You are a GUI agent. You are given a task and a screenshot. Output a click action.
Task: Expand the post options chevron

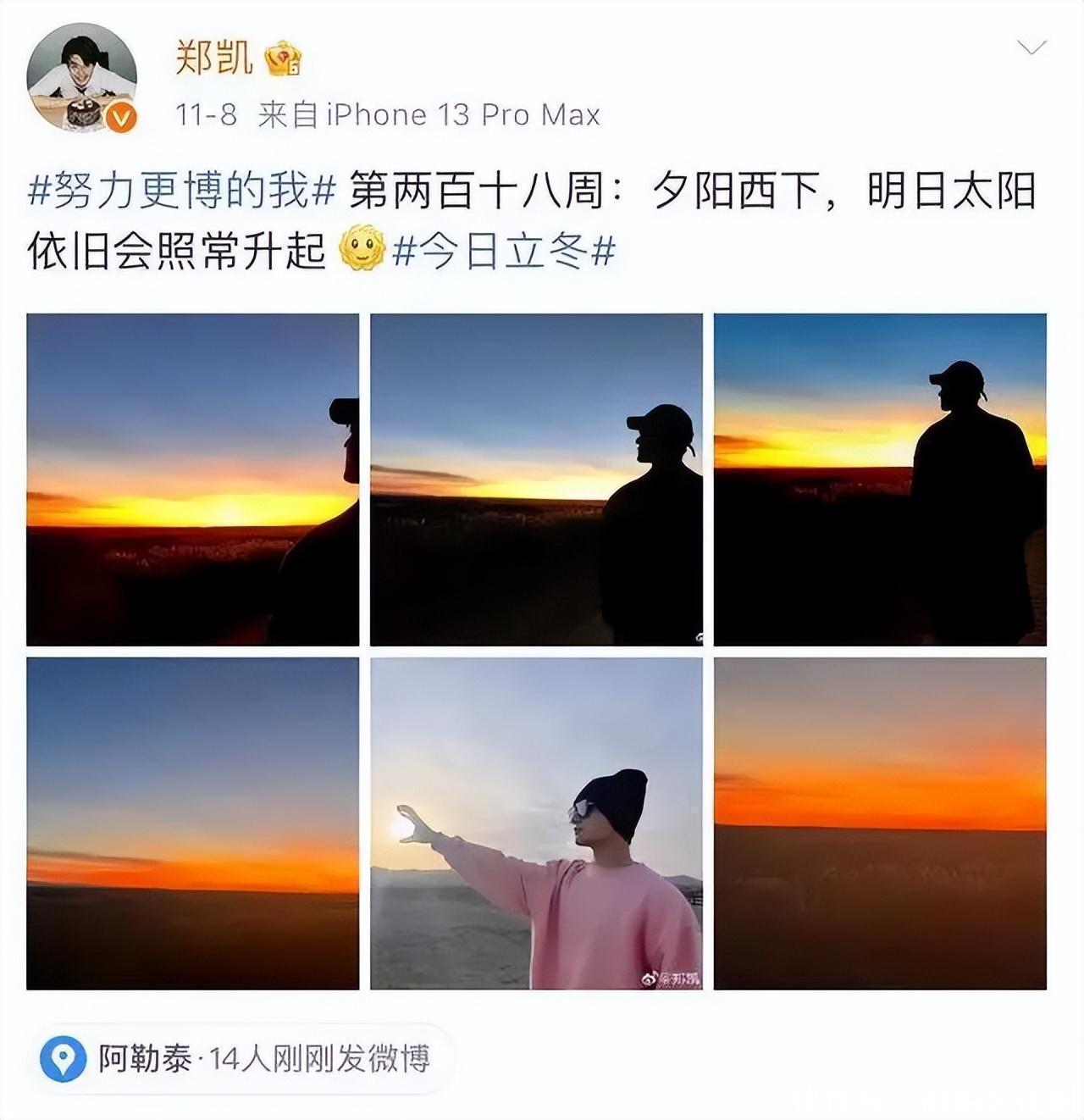1031,47
